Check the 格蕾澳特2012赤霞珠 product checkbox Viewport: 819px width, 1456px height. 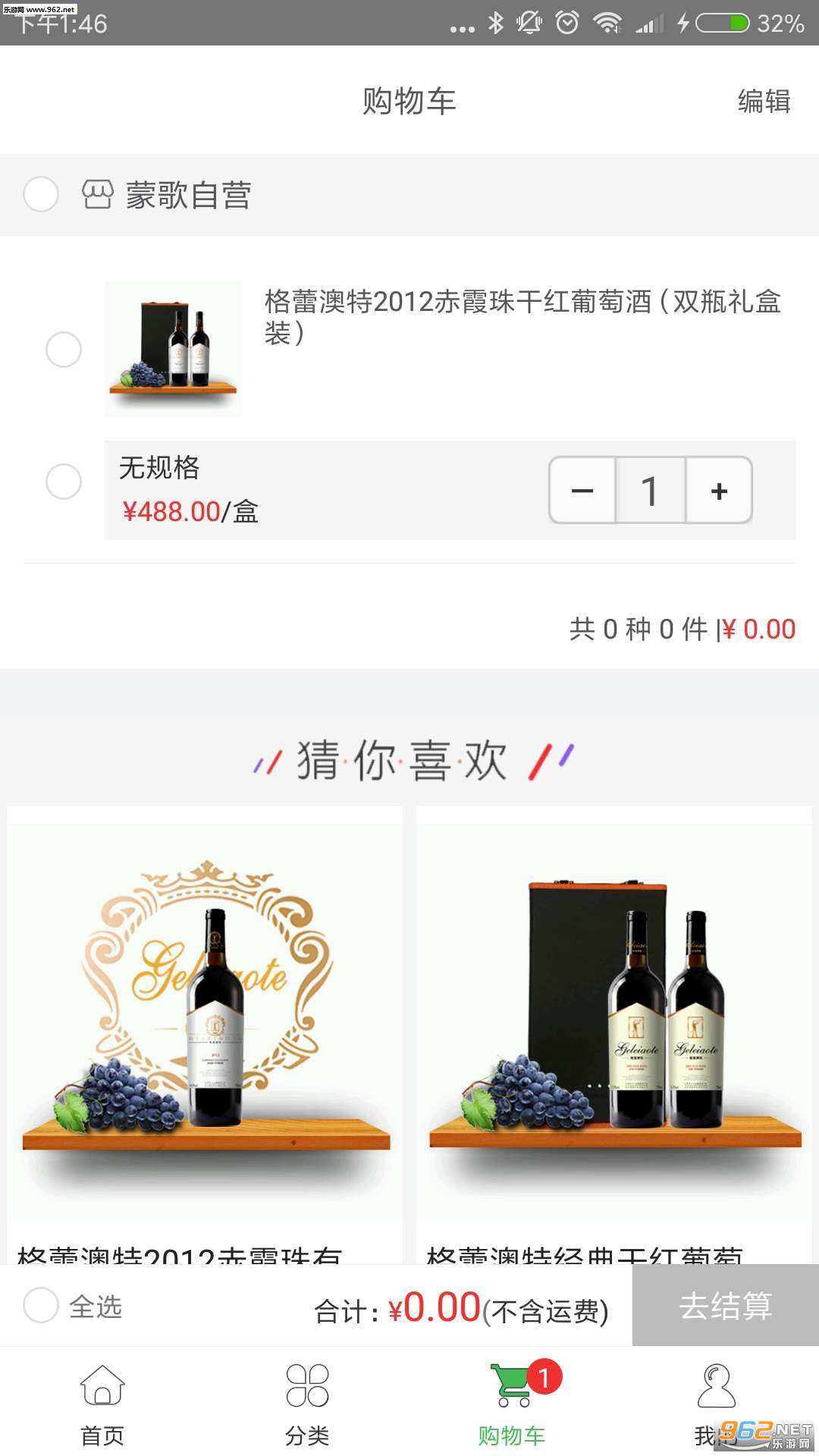64,350
